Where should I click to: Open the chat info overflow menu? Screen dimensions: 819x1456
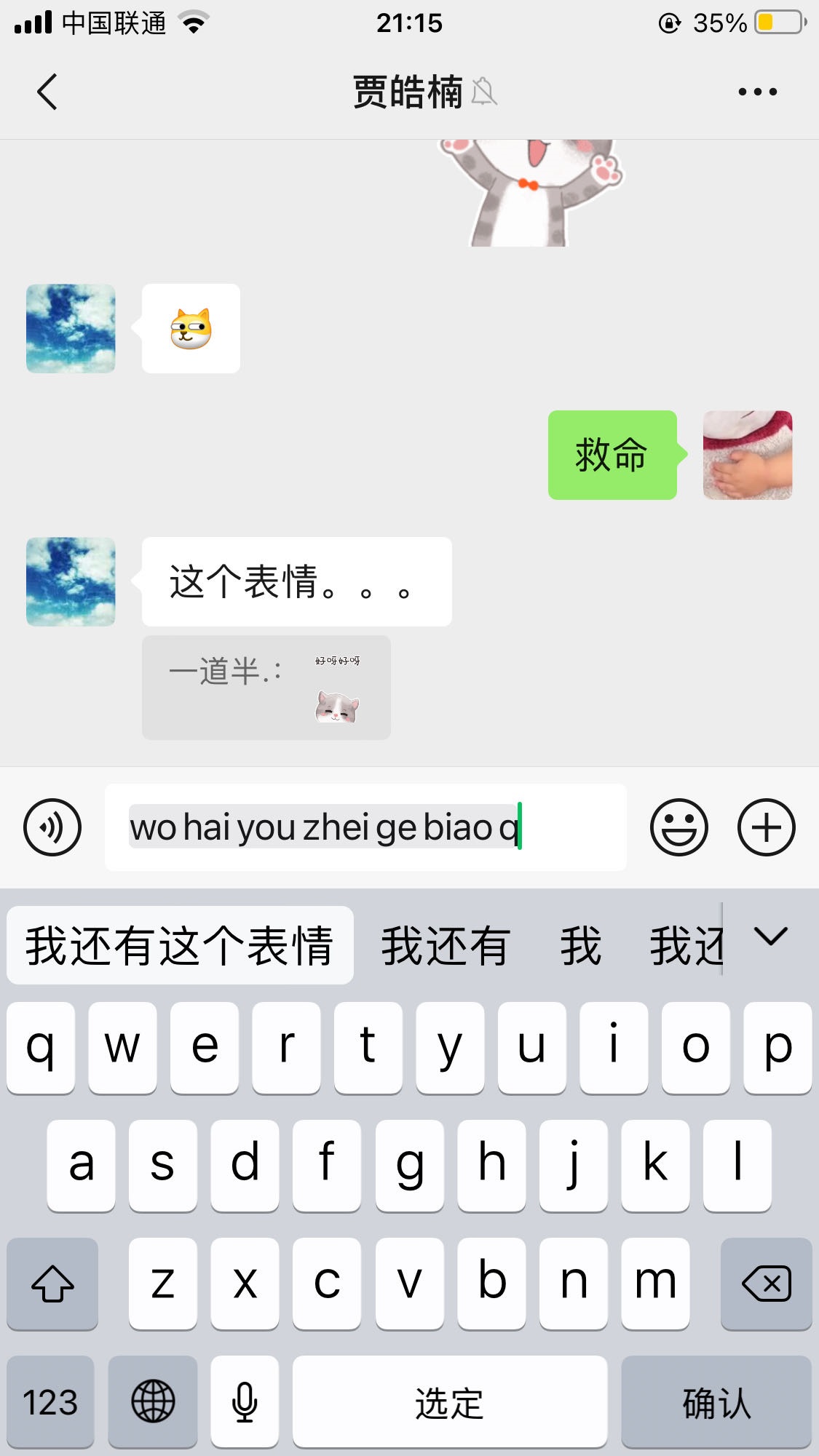pos(757,92)
